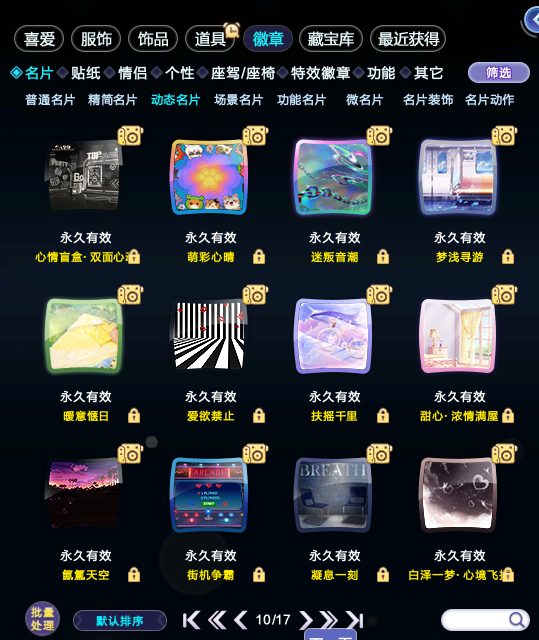This screenshot has width=539, height=640.
Task: Tap the 筛选 filter button
Action: (499, 73)
